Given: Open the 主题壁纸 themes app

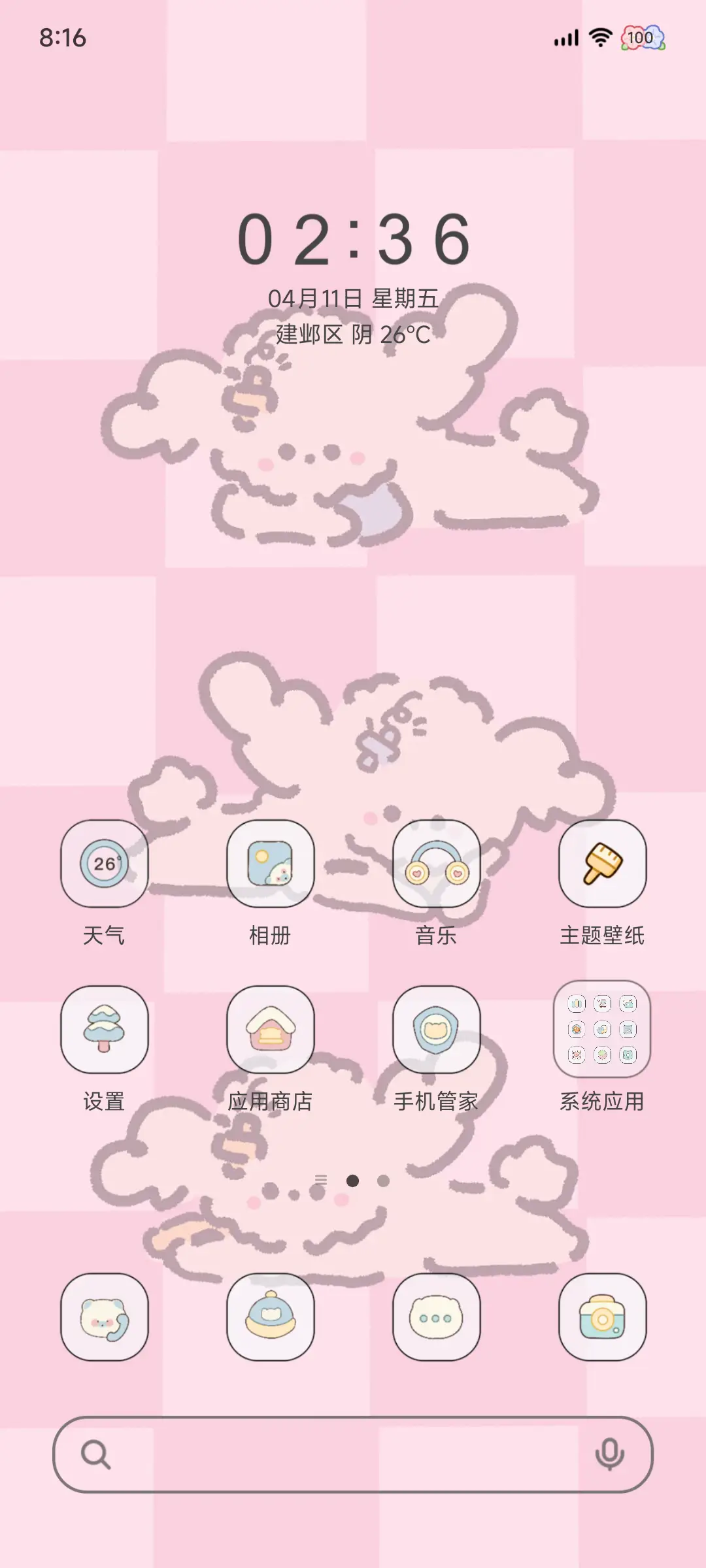Looking at the screenshot, I should [x=602, y=864].
